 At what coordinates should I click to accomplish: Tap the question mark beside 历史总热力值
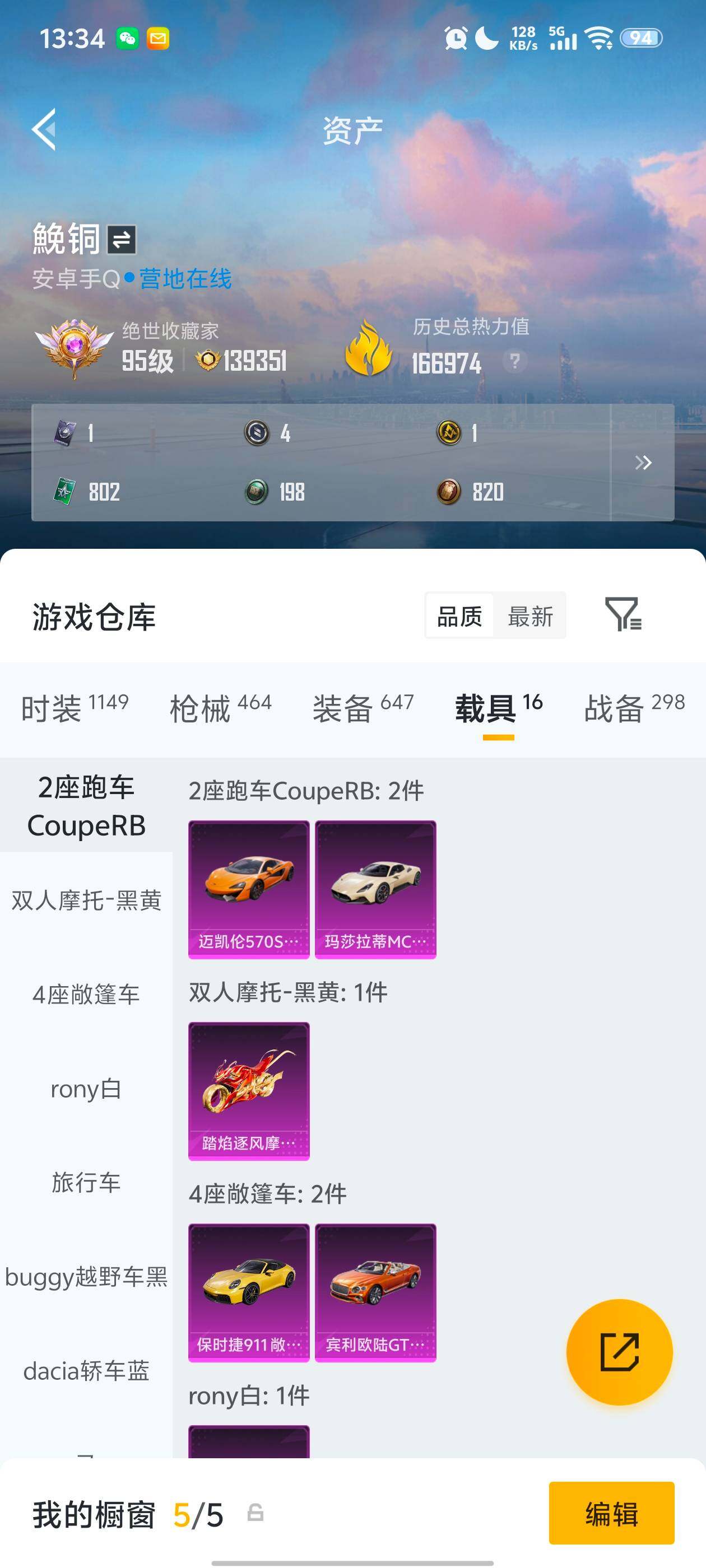point(515,361)
